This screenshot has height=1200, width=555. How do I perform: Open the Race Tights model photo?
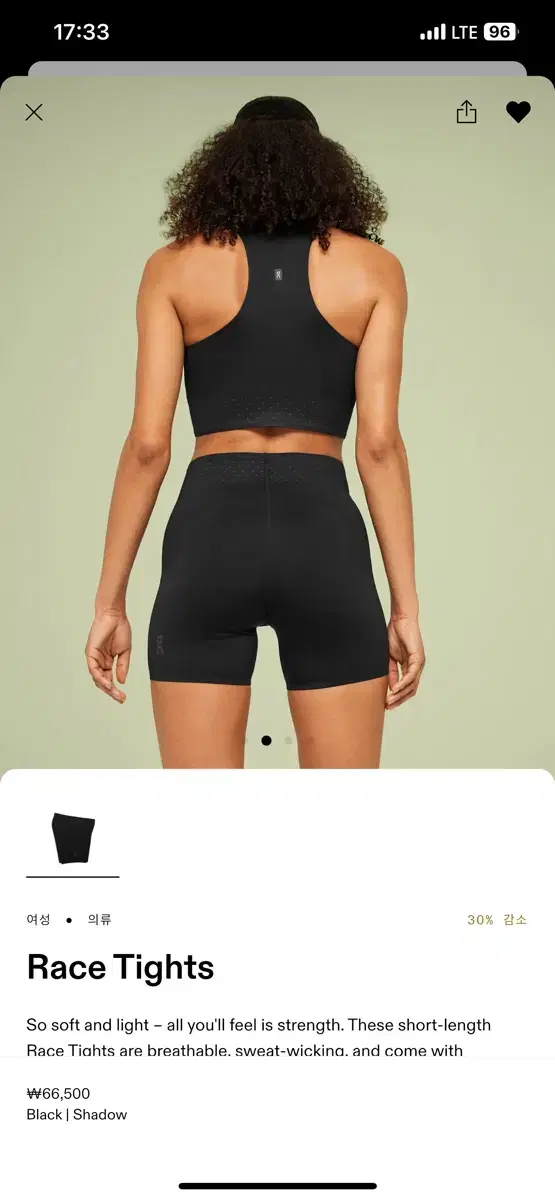pos(277,420)
